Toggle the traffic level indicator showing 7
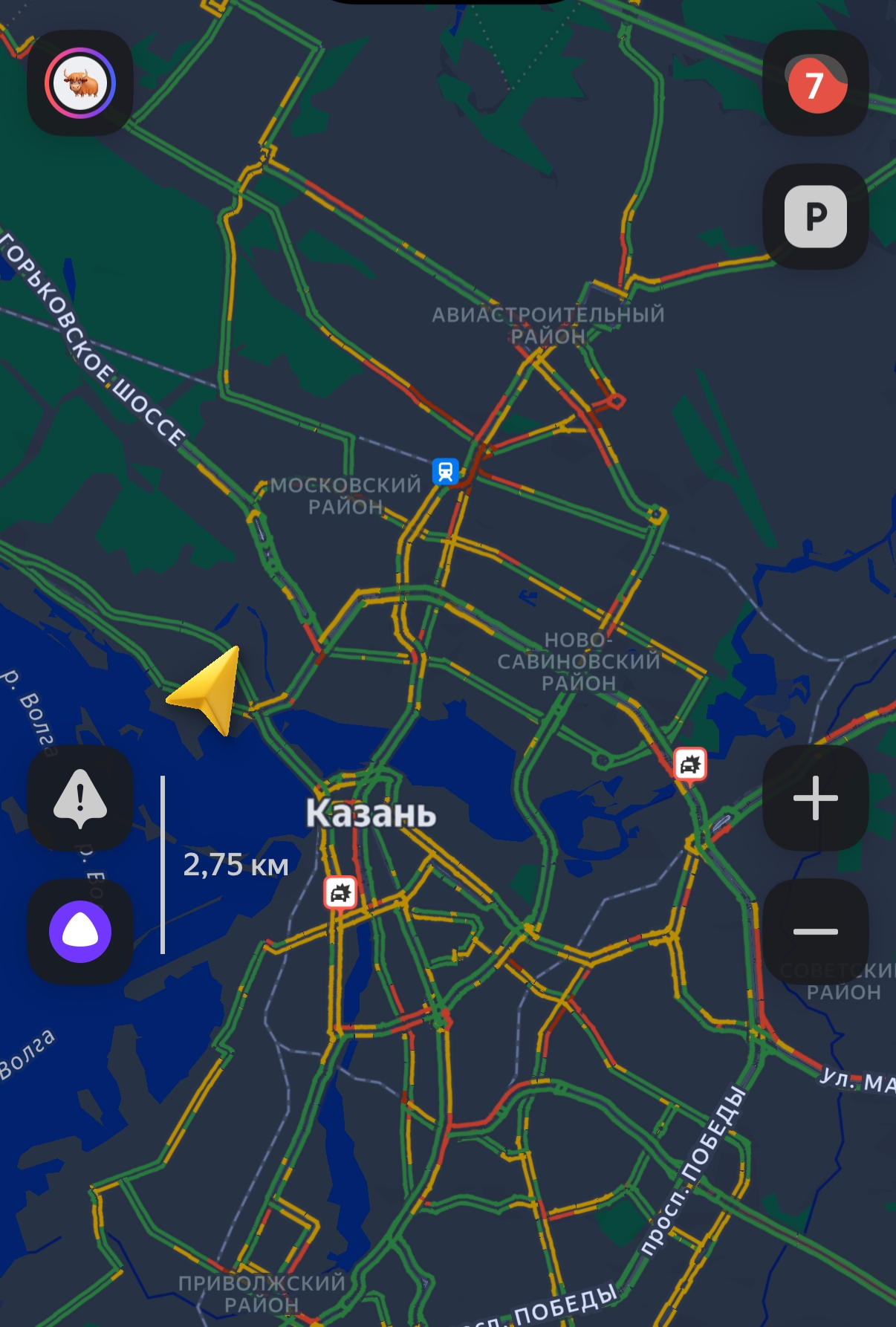 coord(816,83)
